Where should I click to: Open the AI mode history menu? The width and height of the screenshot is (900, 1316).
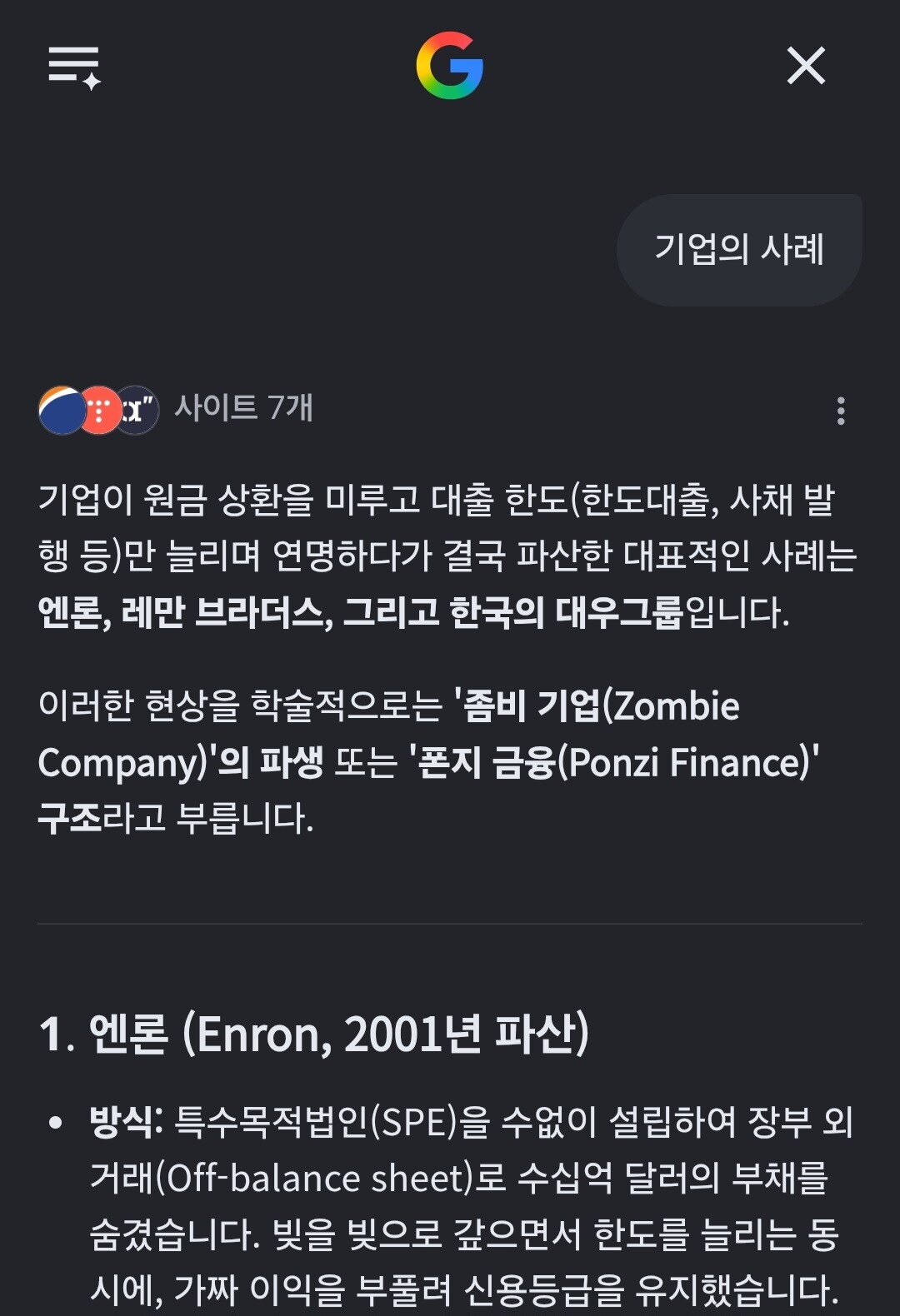74,67
